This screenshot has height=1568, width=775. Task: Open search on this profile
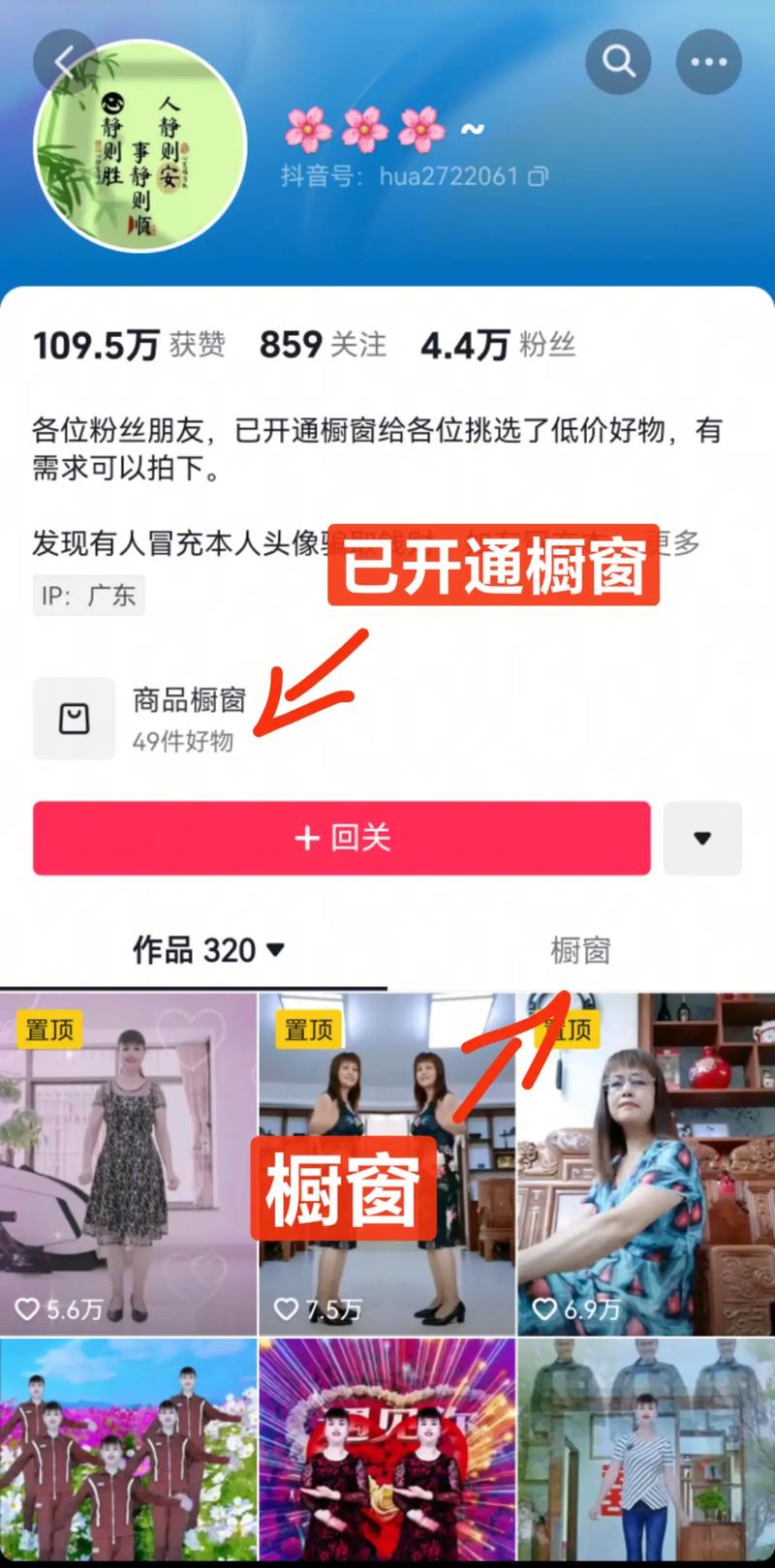[x=618, y=61]
